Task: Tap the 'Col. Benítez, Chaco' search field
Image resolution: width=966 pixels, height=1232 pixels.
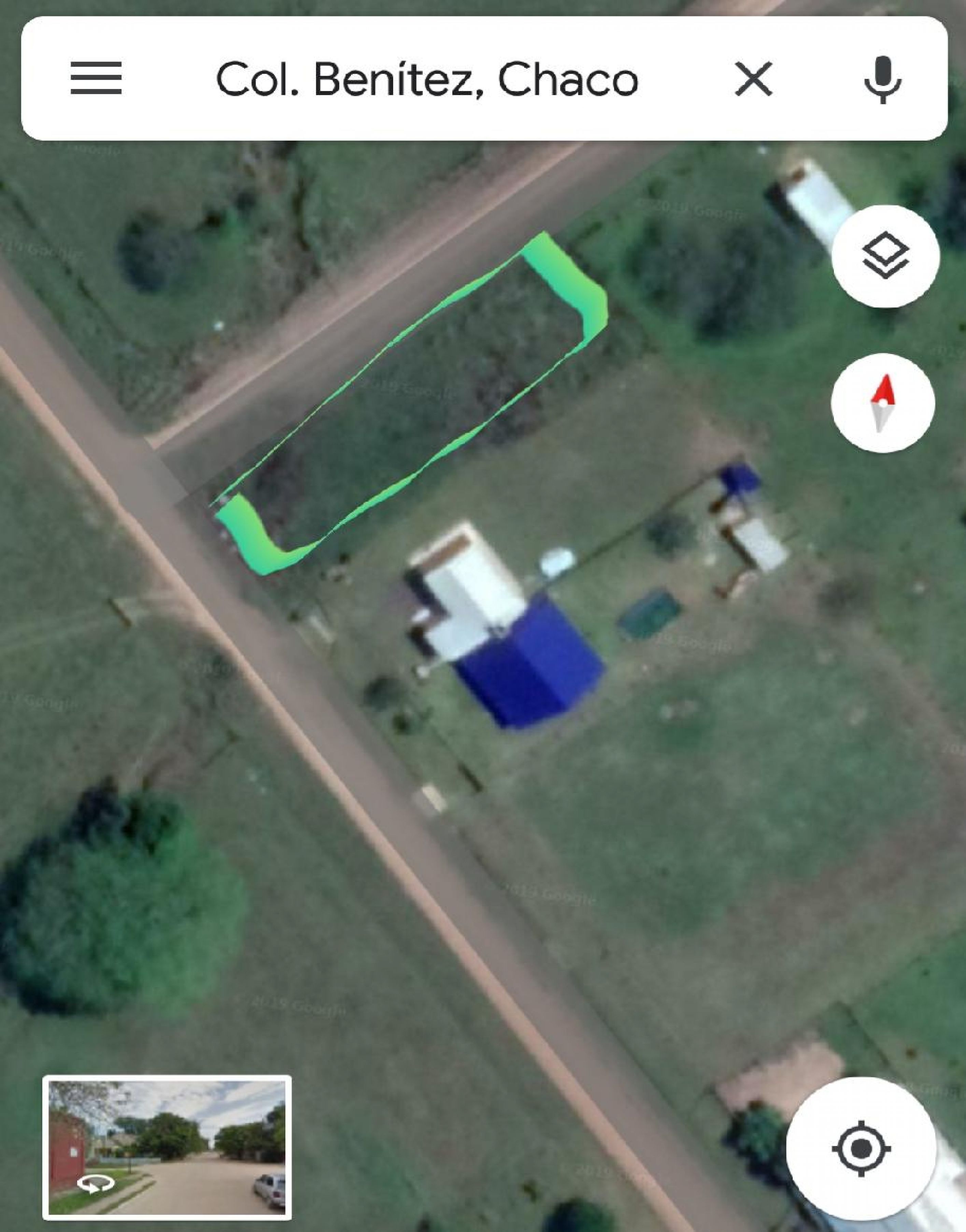Action: [x=427, y=79]
